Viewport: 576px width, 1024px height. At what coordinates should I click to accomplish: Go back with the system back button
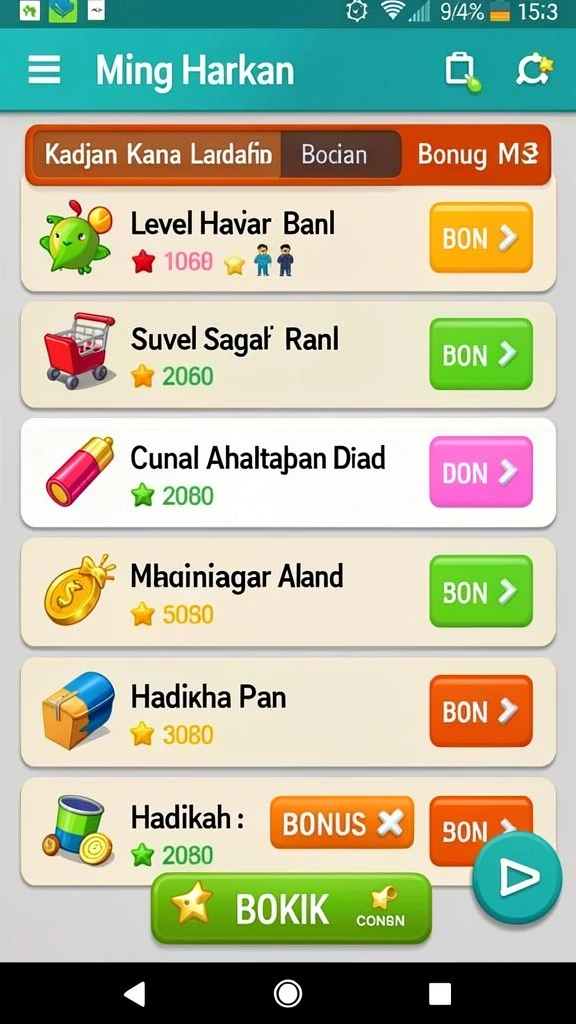135,993
